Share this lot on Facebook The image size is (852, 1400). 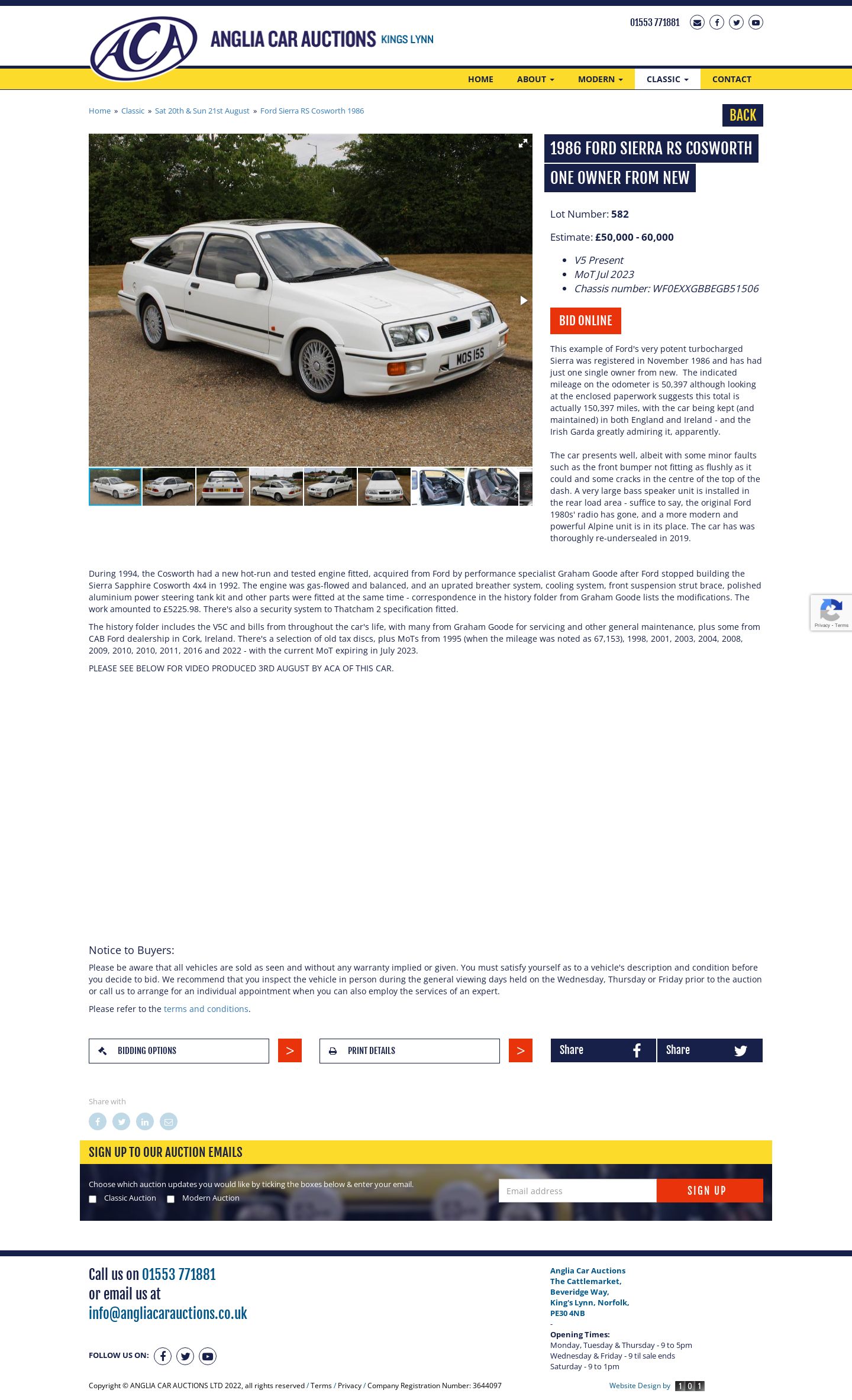(603, 1050)
